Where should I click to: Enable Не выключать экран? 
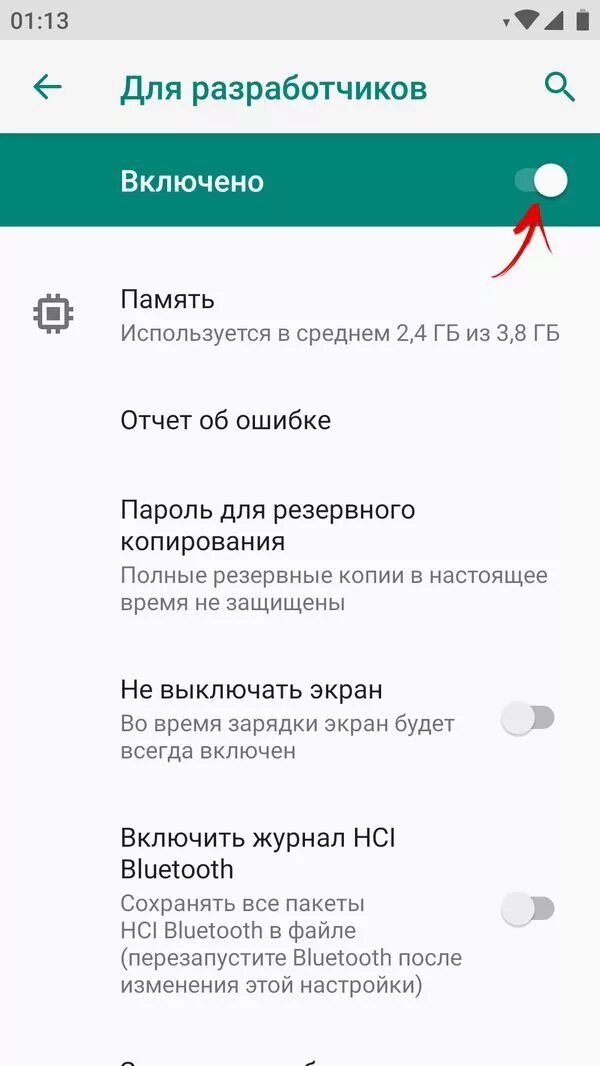click(527, 719)
